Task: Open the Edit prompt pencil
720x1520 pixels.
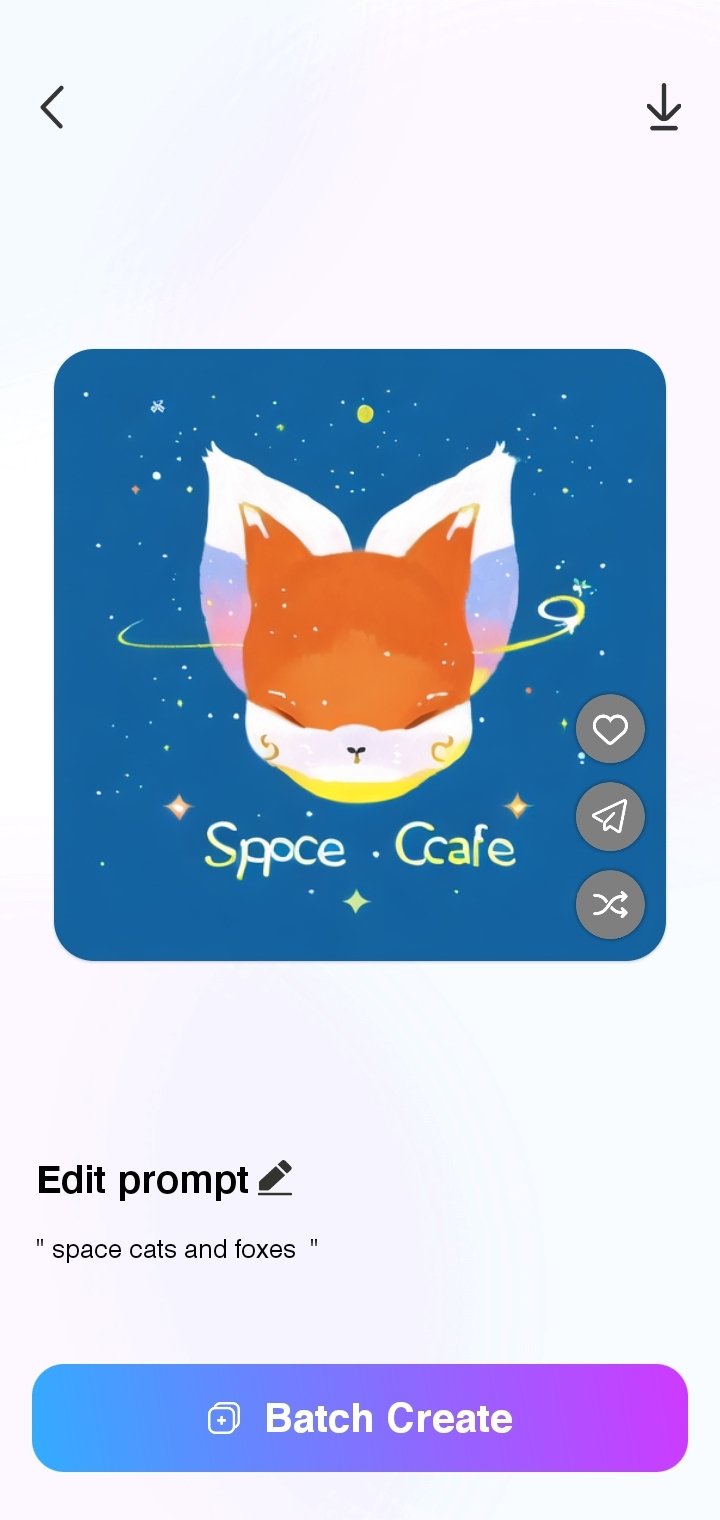Action: click(x=275, y=1178)
